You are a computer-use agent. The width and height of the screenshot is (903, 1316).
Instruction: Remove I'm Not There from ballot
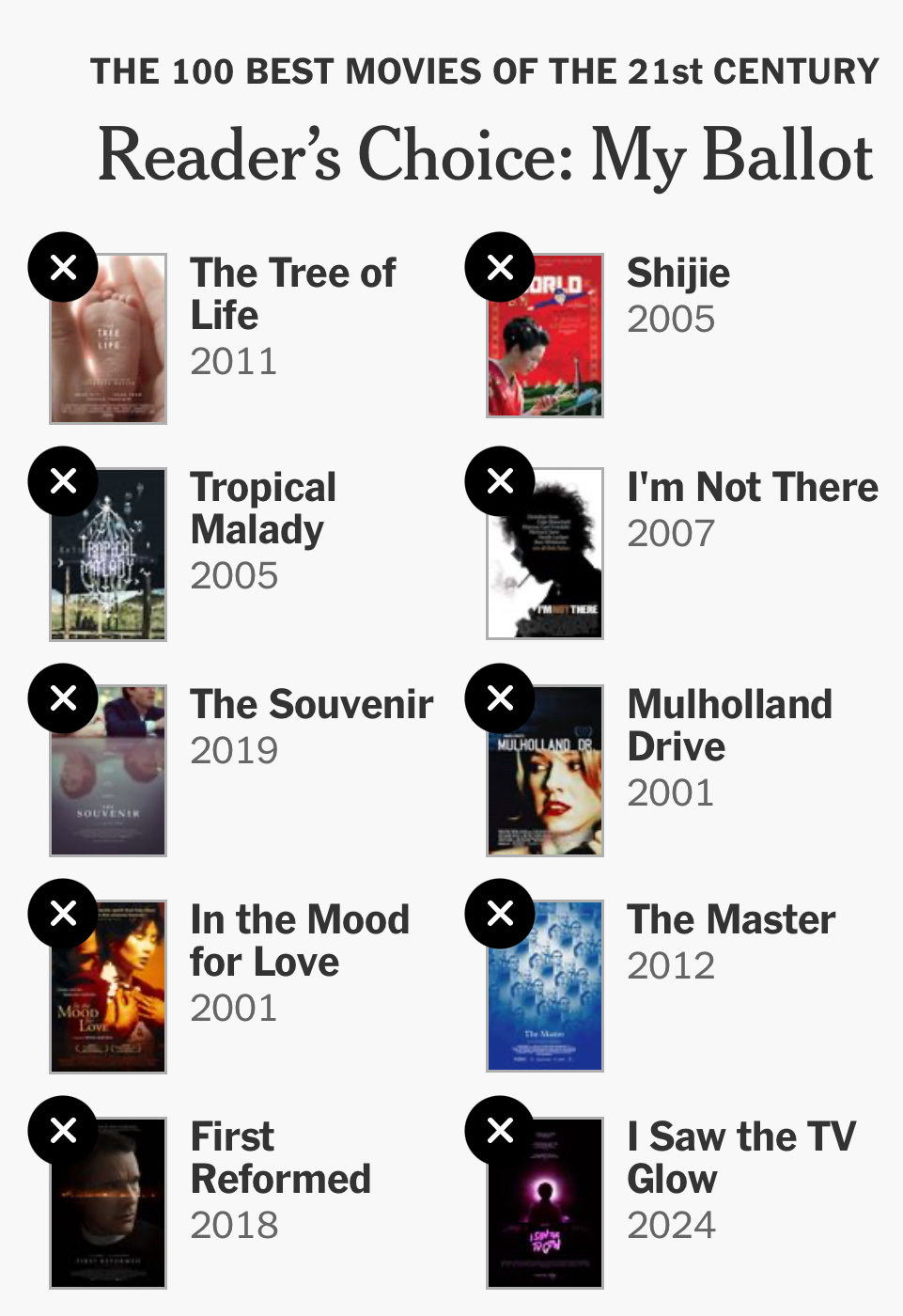tap(500, 481)
